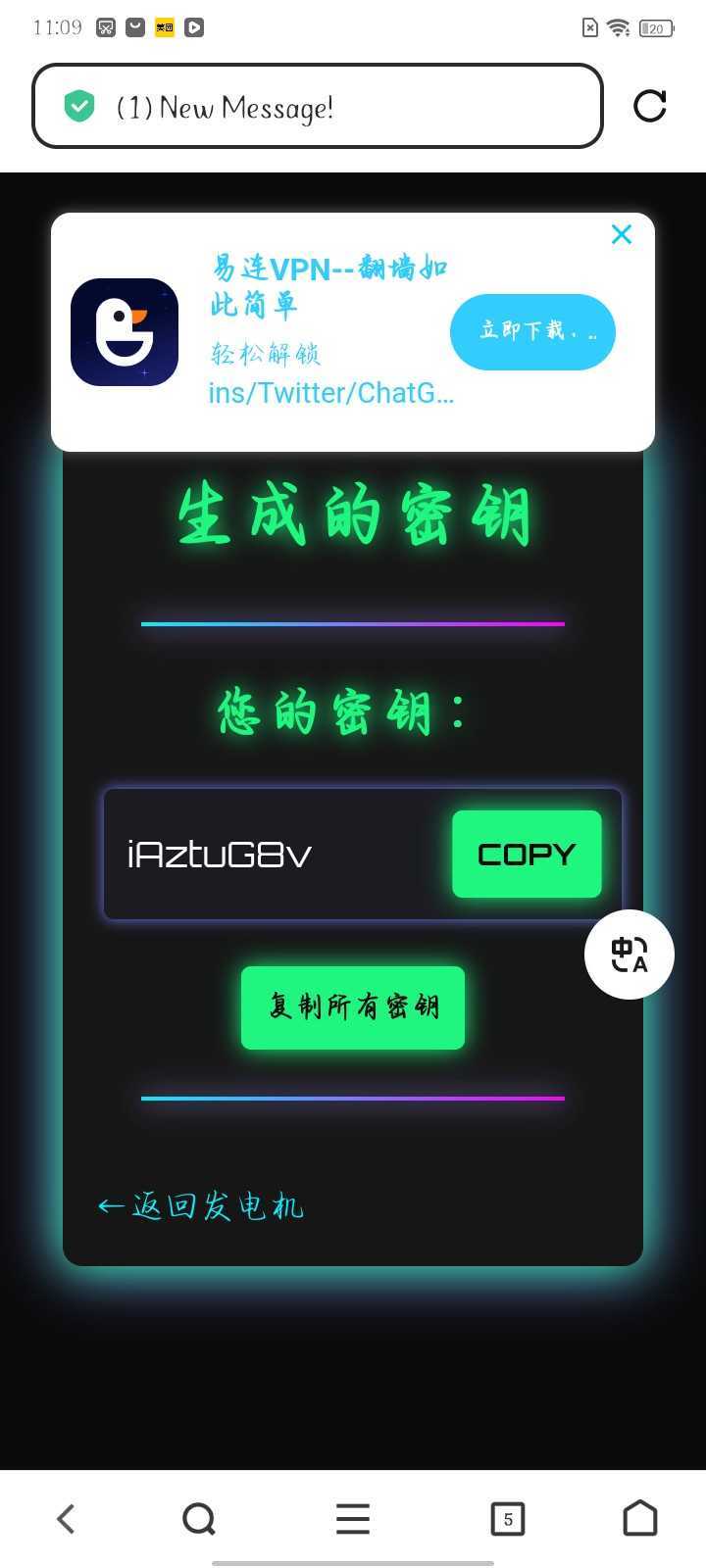Follow the 返回发电机 link
This screenshot has height=1568, width=706.
[x=201, y=1205]
